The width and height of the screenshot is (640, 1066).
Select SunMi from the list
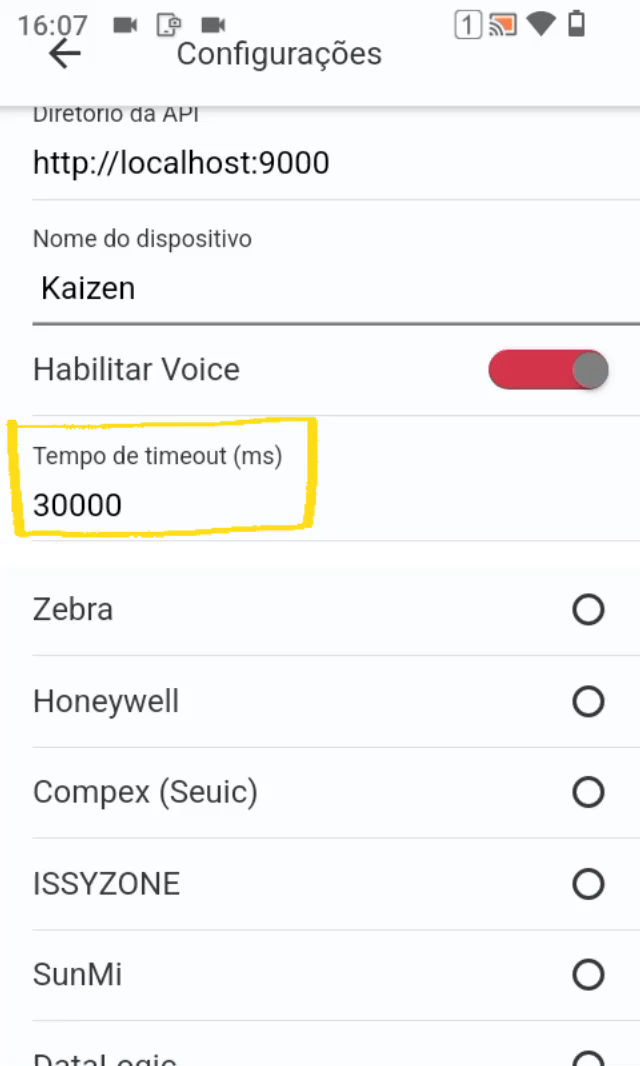point(588,975)
